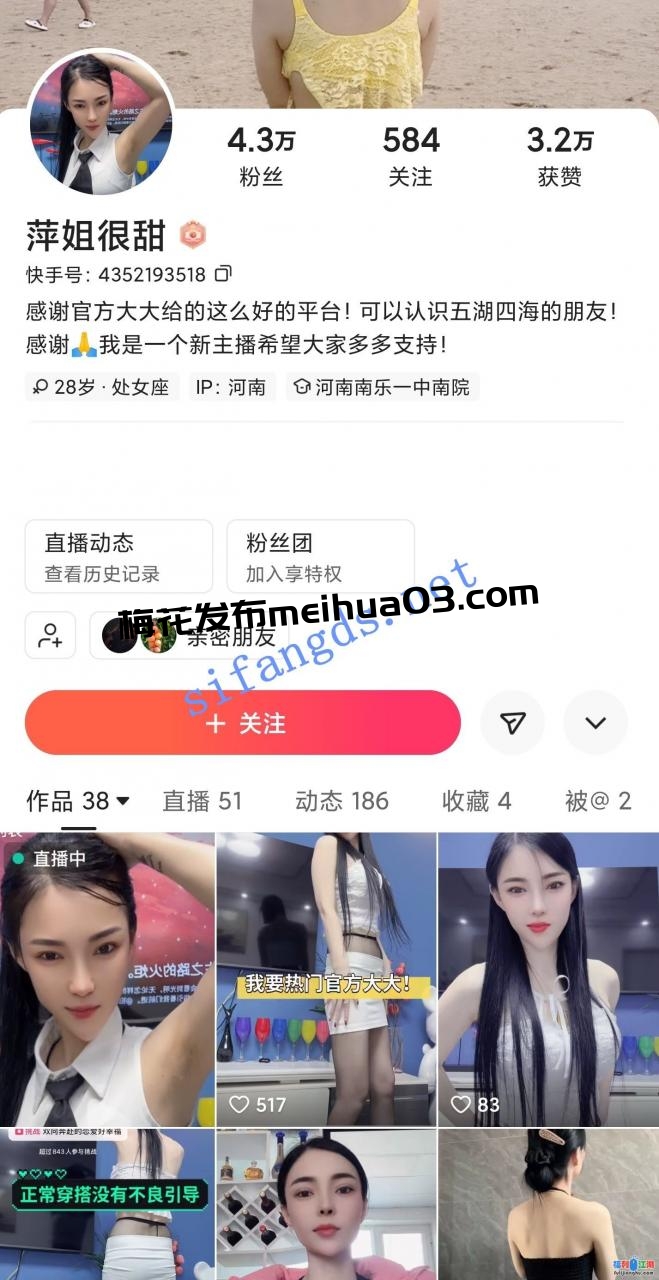
Task: Open the 正常穿搭没有不良引导 video
Action: coord(107,1204)
